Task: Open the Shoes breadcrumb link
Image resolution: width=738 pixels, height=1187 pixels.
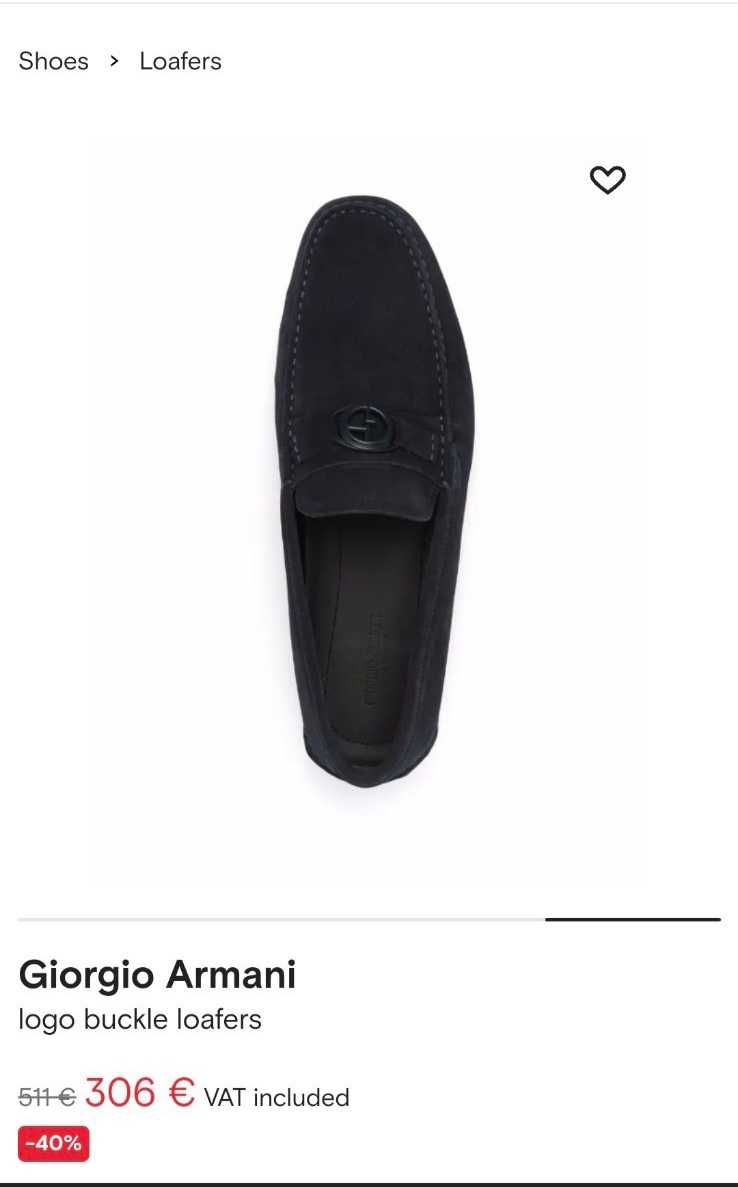Action: coord(53,61)
